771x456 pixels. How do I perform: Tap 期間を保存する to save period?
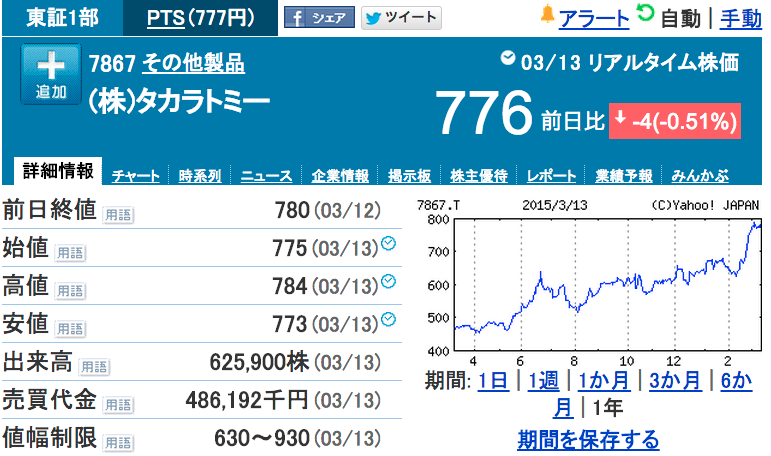[x=588, y=439]
